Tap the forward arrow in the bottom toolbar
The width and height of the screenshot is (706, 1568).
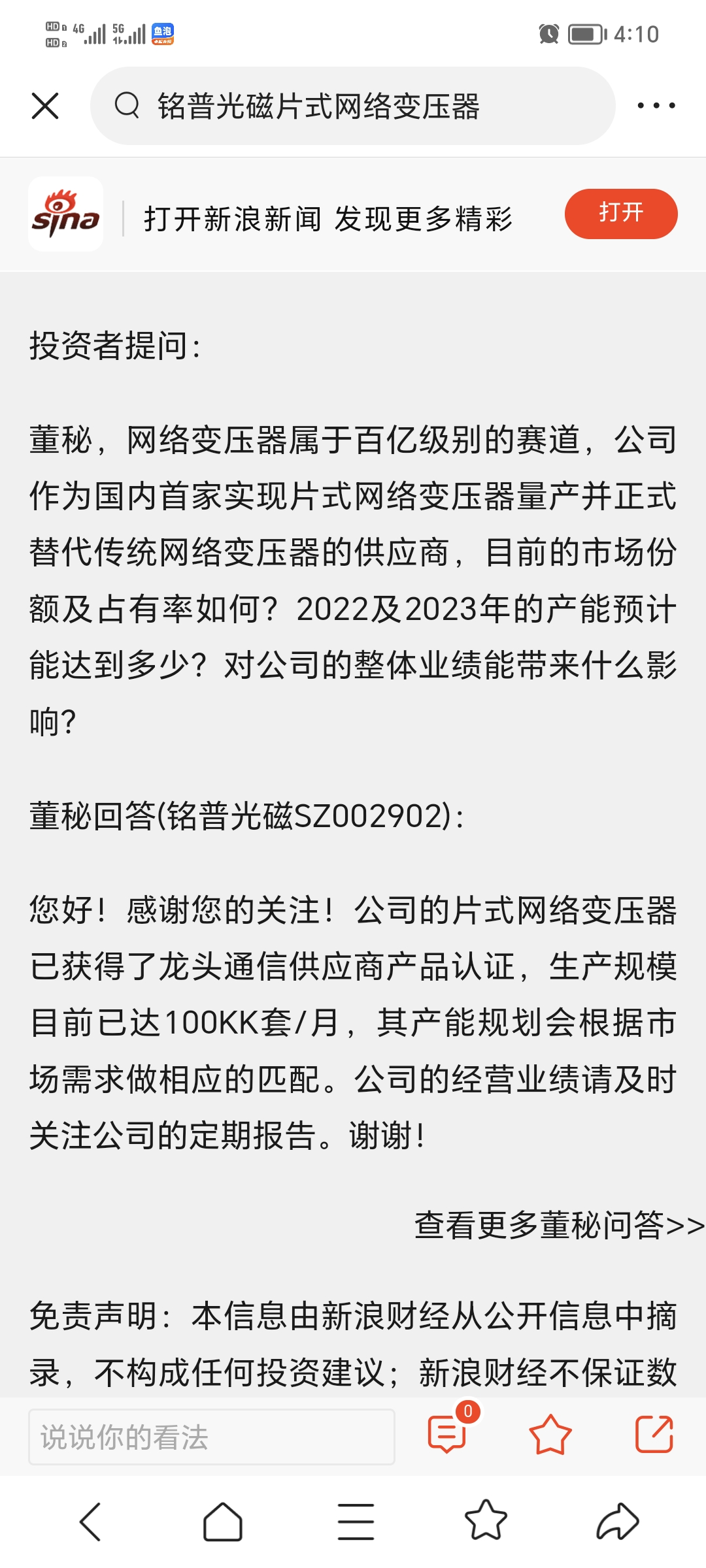[618, 1521]
